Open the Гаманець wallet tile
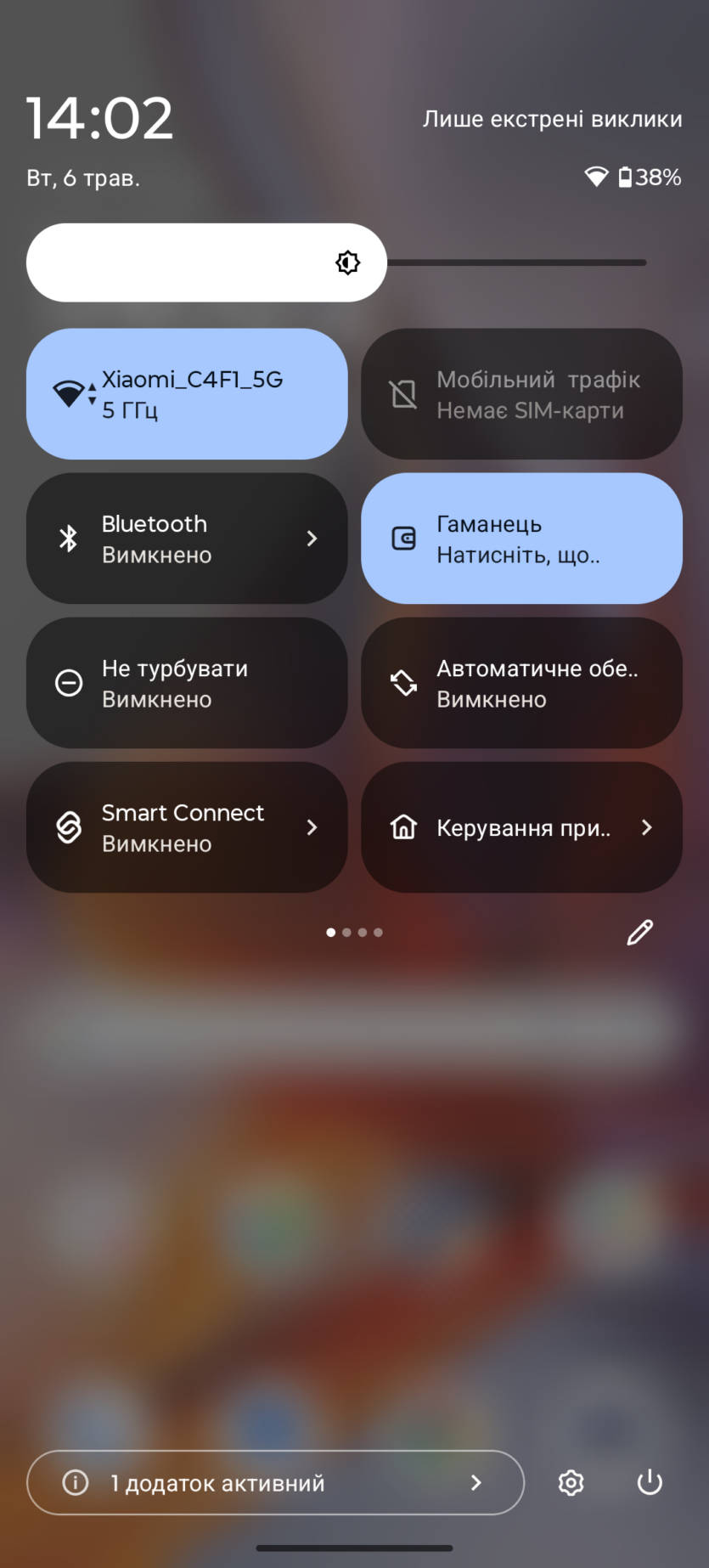The image size is (709, 1568). tap(521, 539)
